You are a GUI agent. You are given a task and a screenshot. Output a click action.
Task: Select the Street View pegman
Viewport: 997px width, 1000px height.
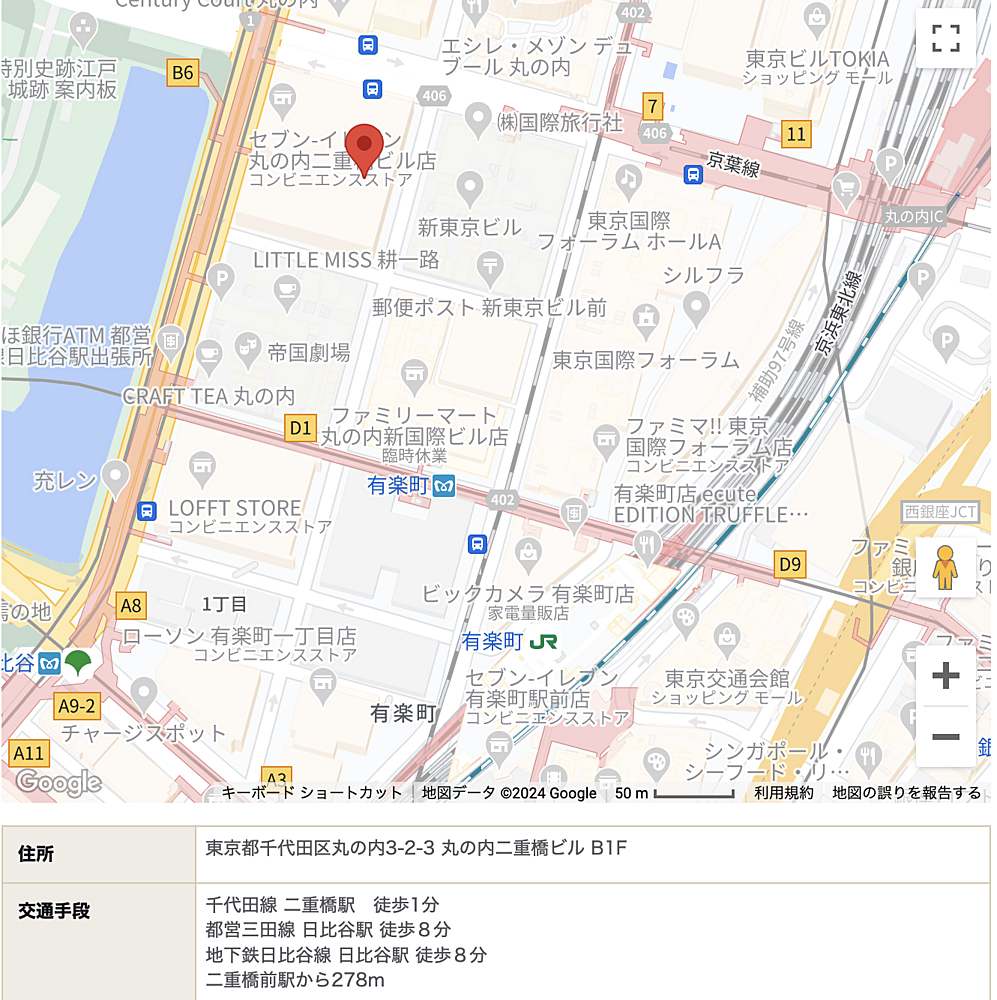click(945, 569)
